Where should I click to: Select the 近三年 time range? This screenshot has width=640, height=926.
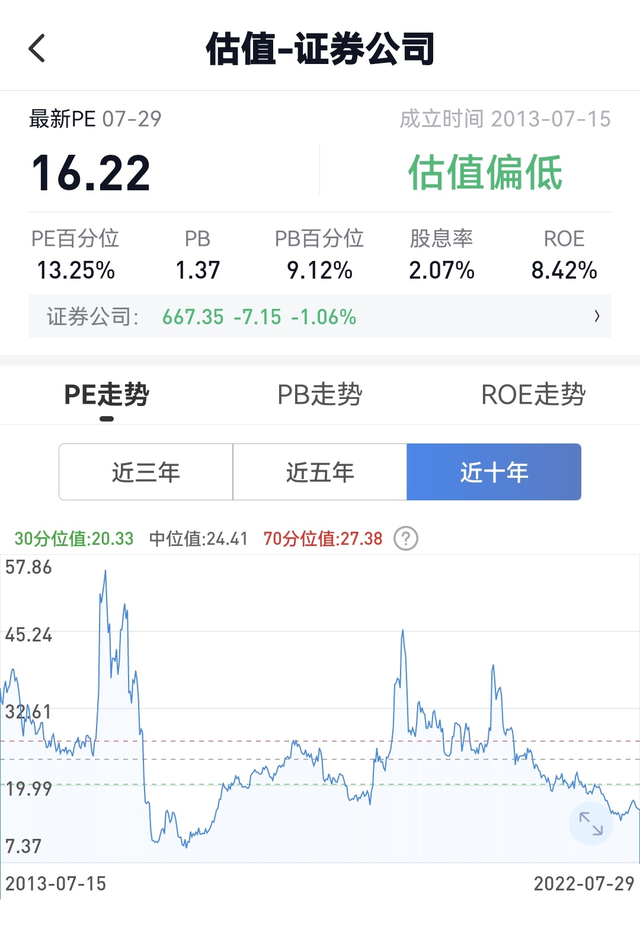[x=146, y=472]
